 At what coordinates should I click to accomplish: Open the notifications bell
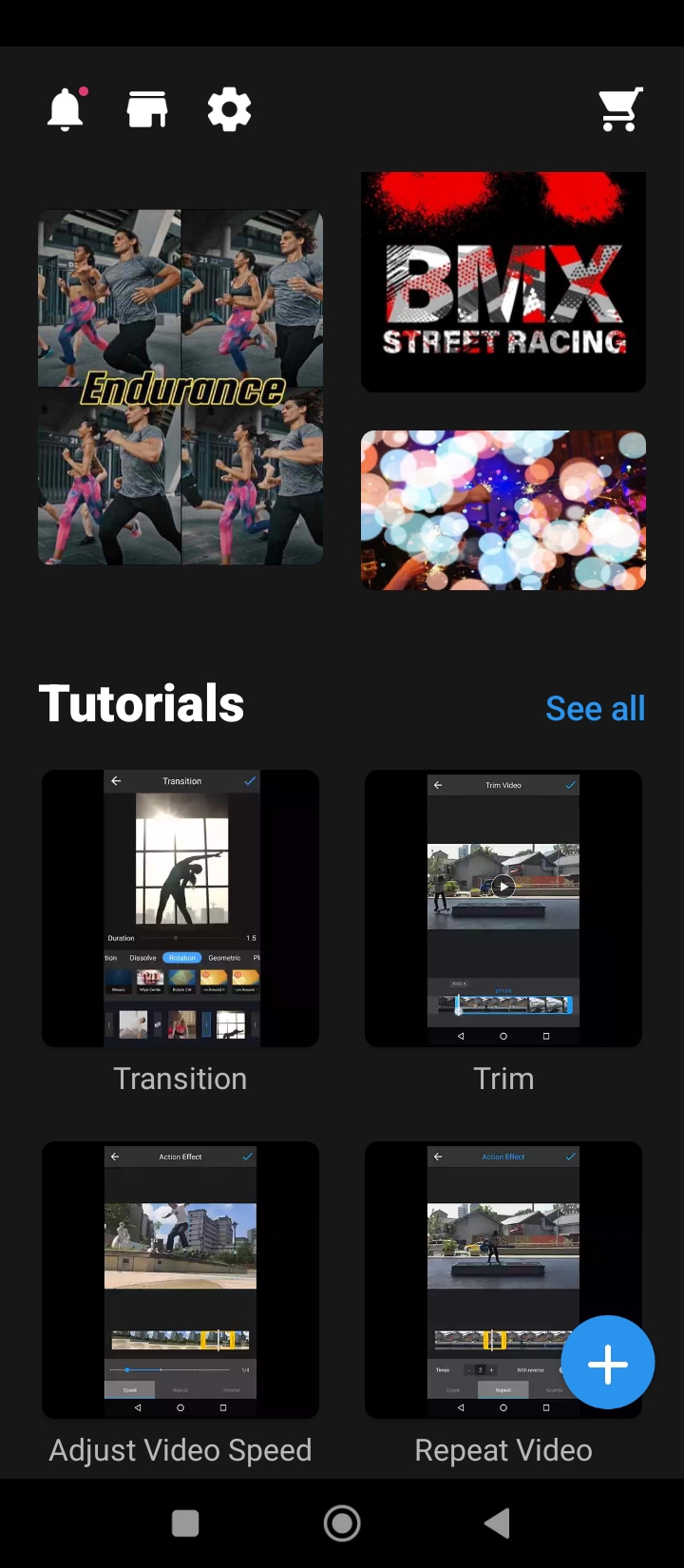tap(66, 110)
